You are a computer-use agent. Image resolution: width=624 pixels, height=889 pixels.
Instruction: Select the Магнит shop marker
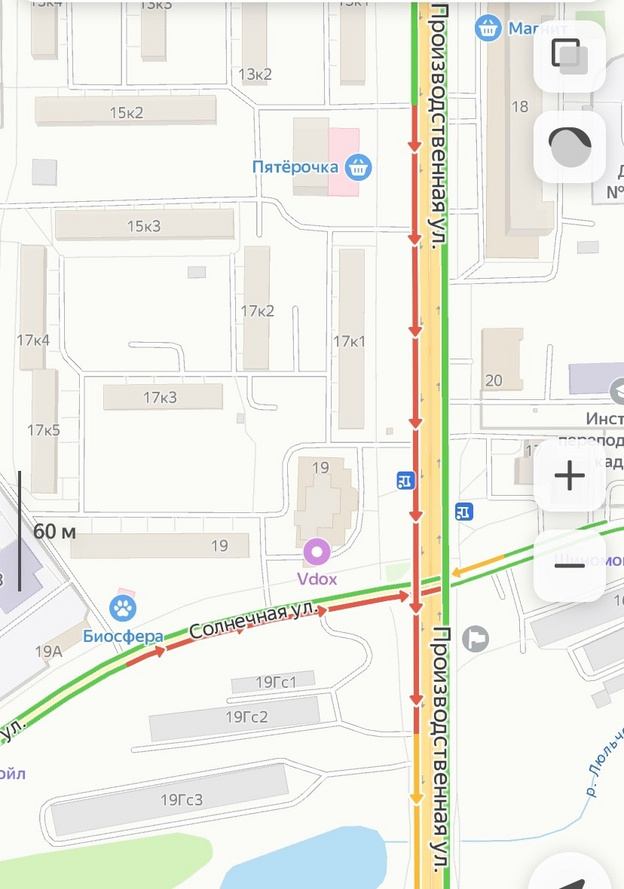[x=488, y=28]
